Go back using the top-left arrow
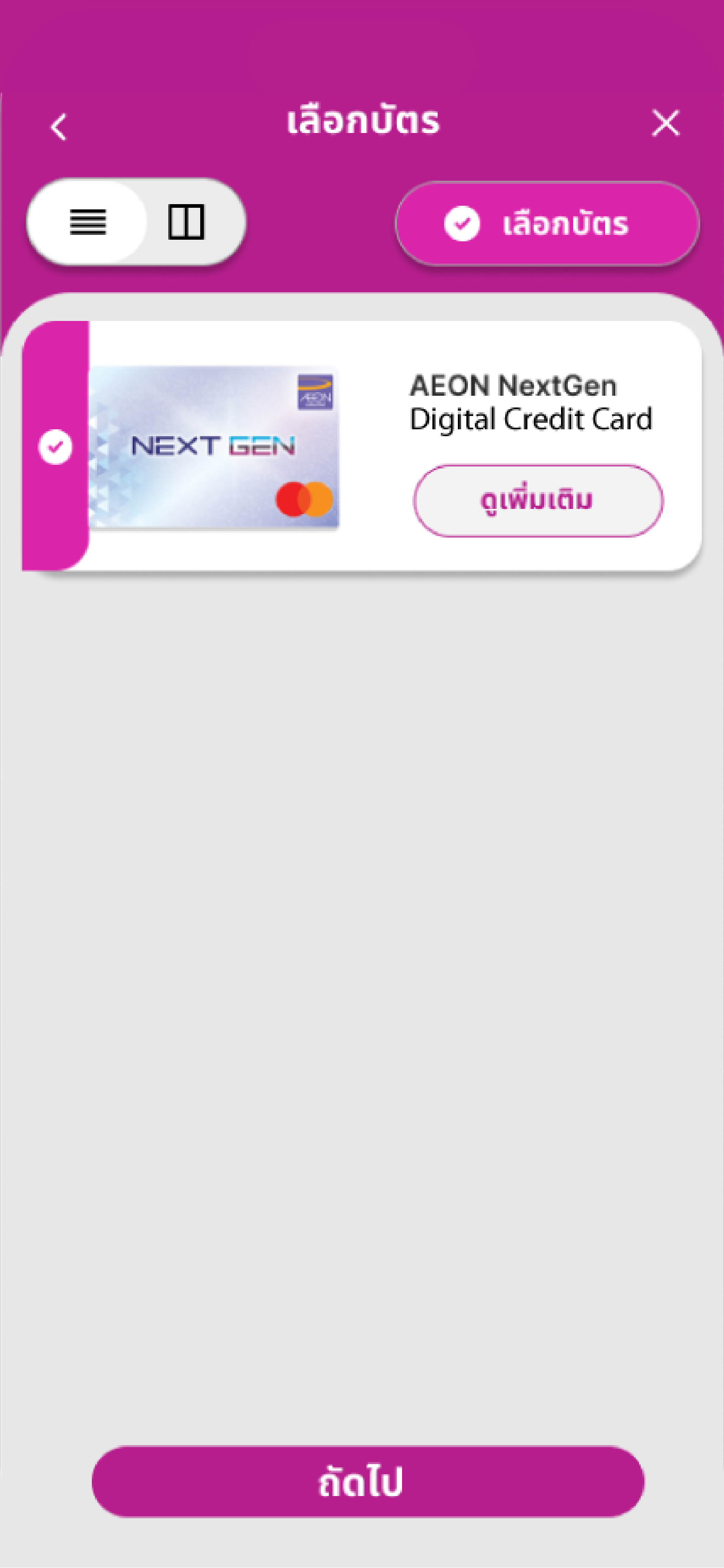 point(59,127)
